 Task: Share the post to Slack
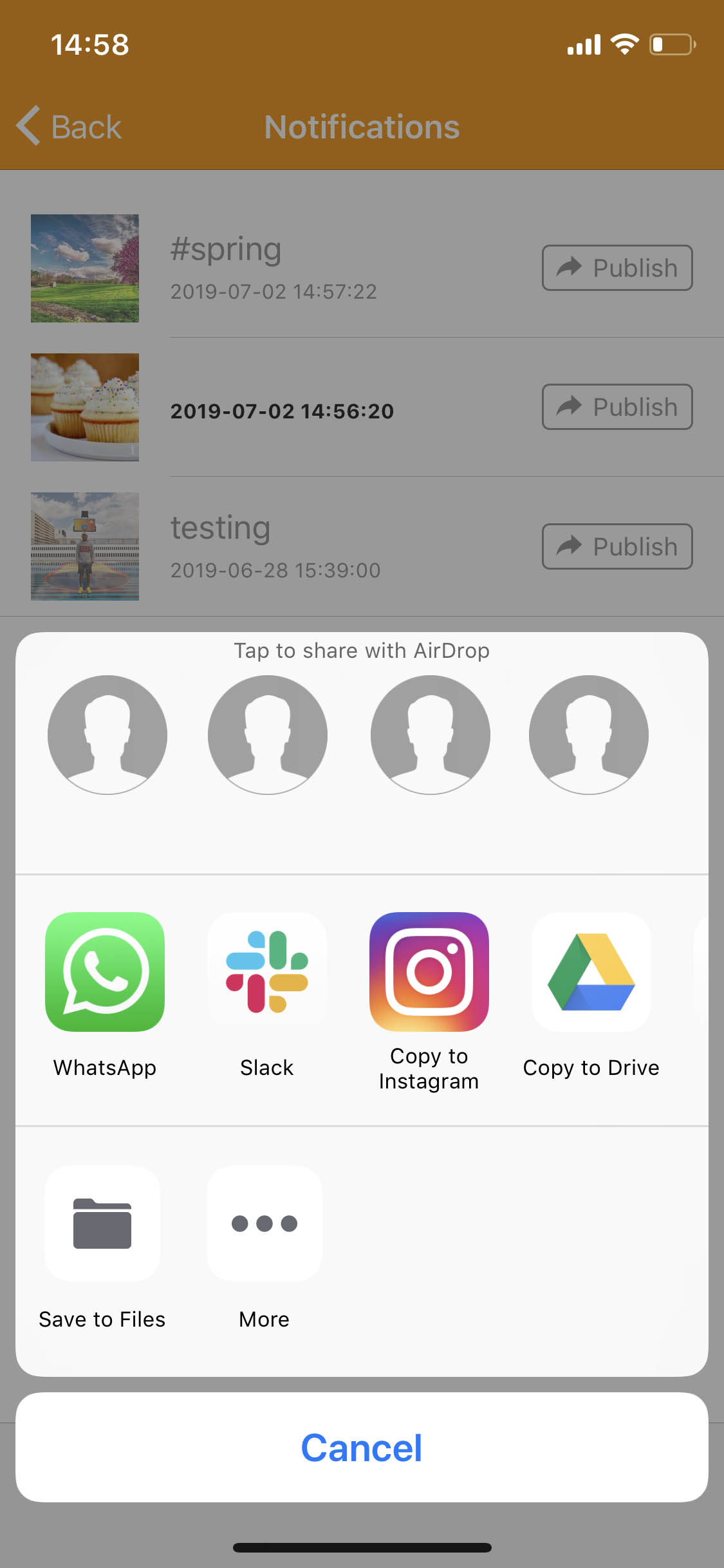[266, 974]
